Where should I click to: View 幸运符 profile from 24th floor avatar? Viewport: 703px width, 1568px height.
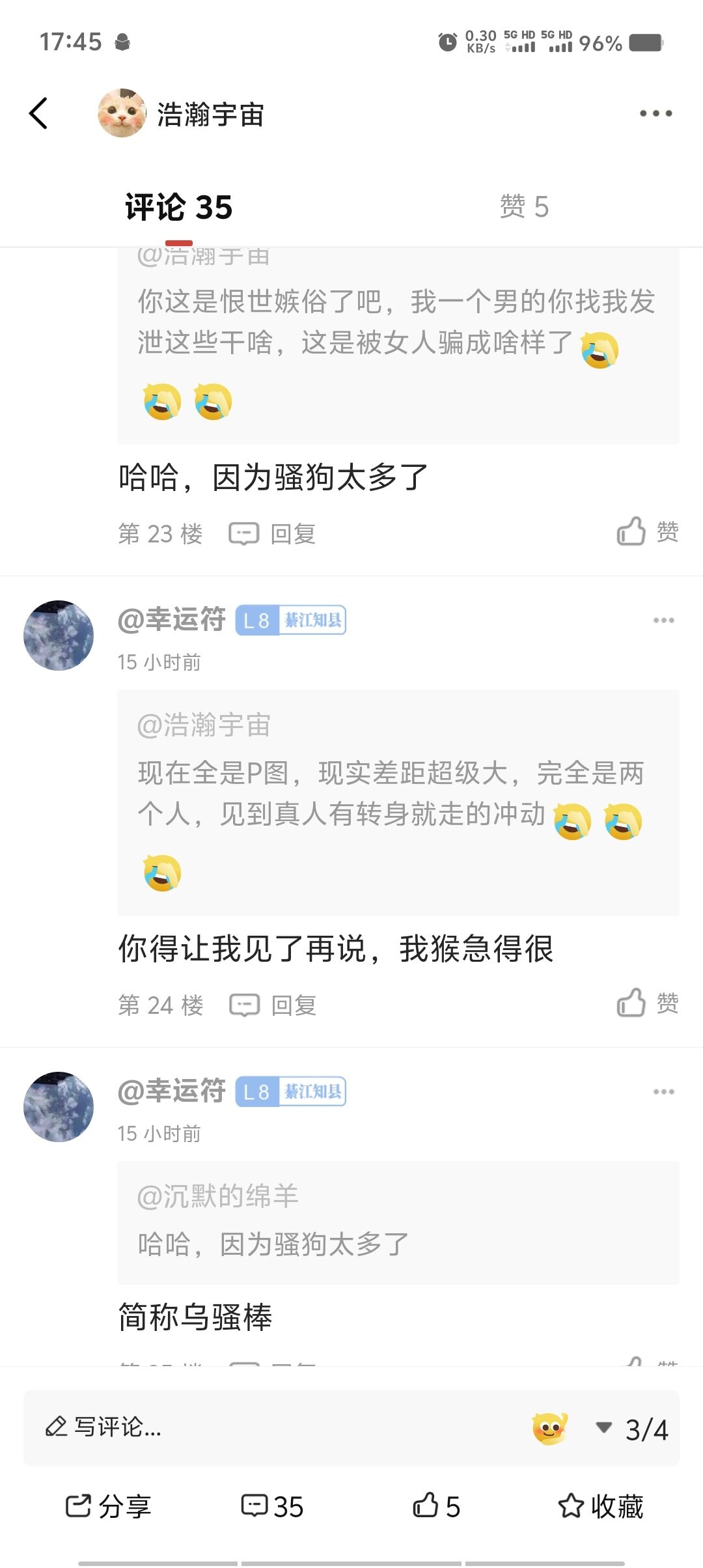pos(59,636)
